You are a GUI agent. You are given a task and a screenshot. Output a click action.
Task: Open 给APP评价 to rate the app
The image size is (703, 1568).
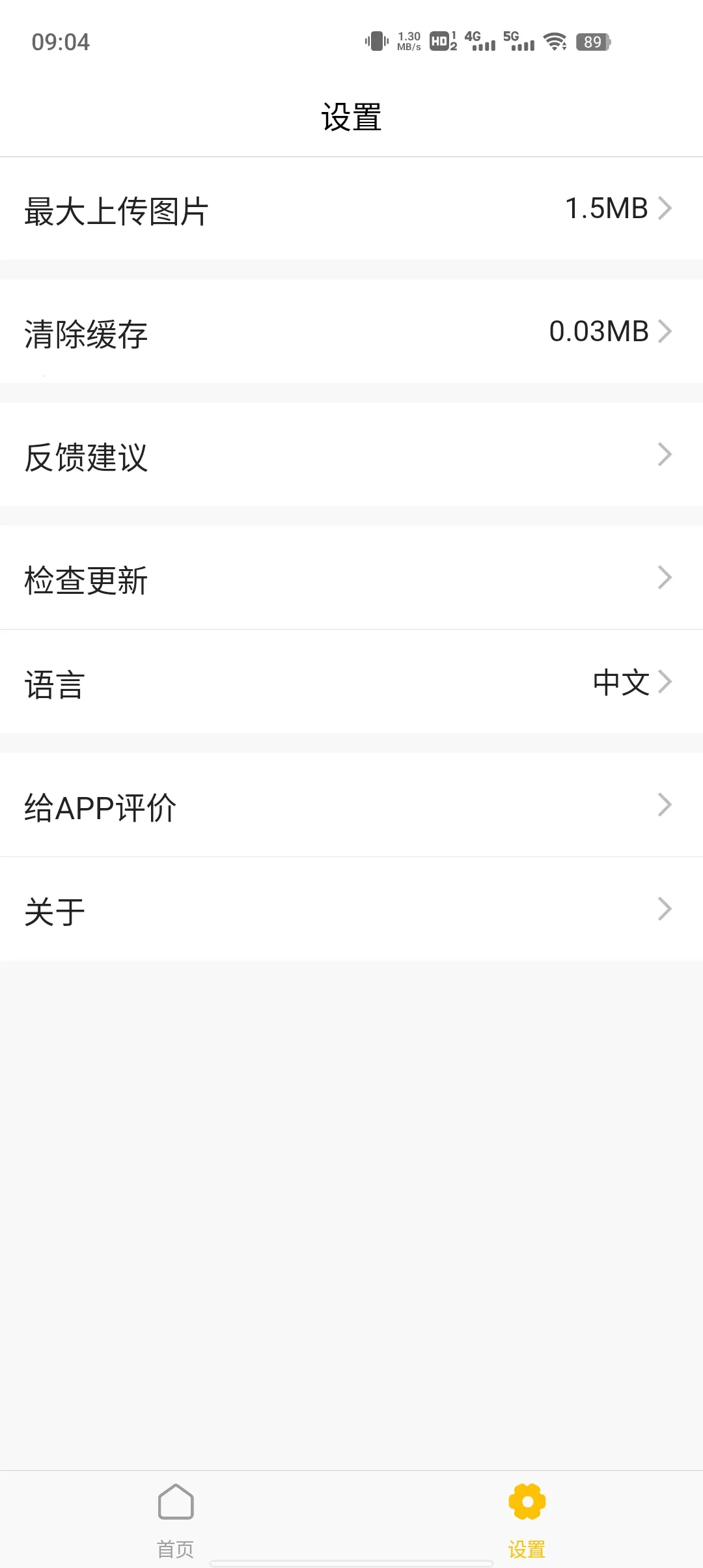click(351, 806)
